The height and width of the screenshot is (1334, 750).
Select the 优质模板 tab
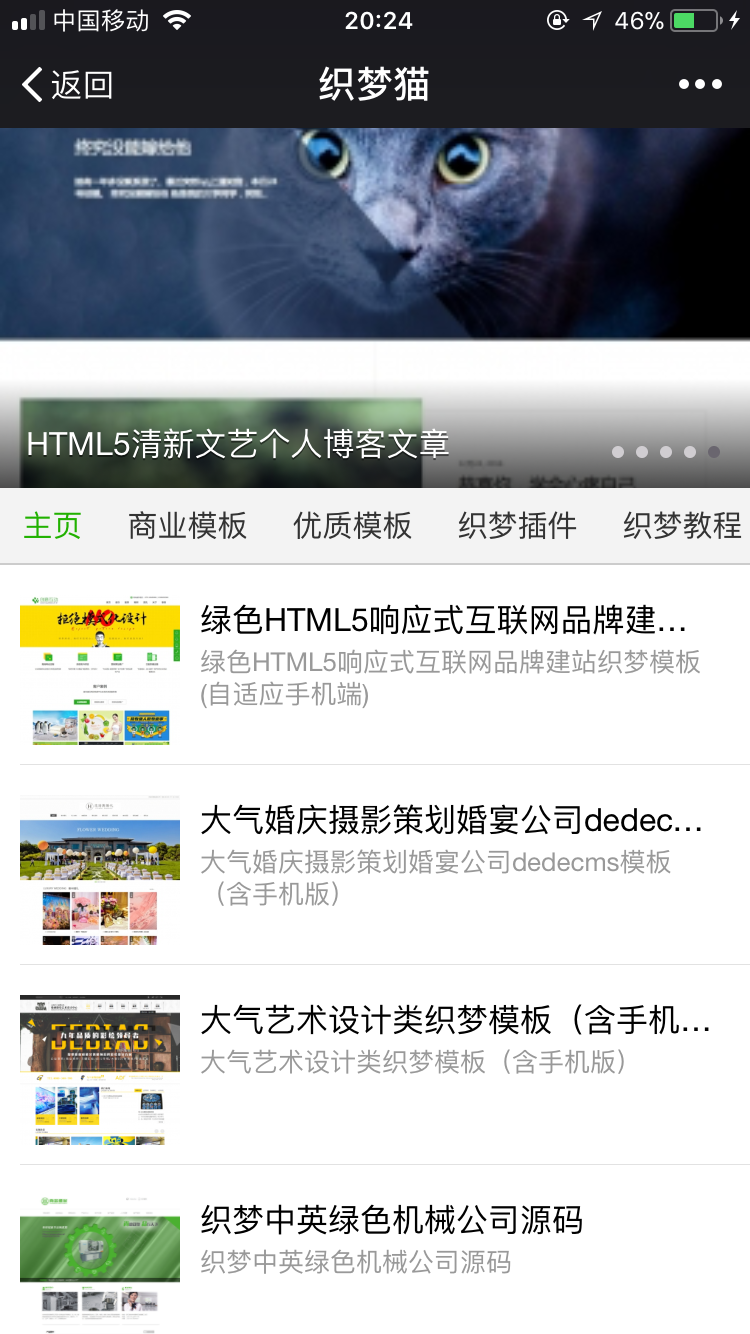pos(352,525)
